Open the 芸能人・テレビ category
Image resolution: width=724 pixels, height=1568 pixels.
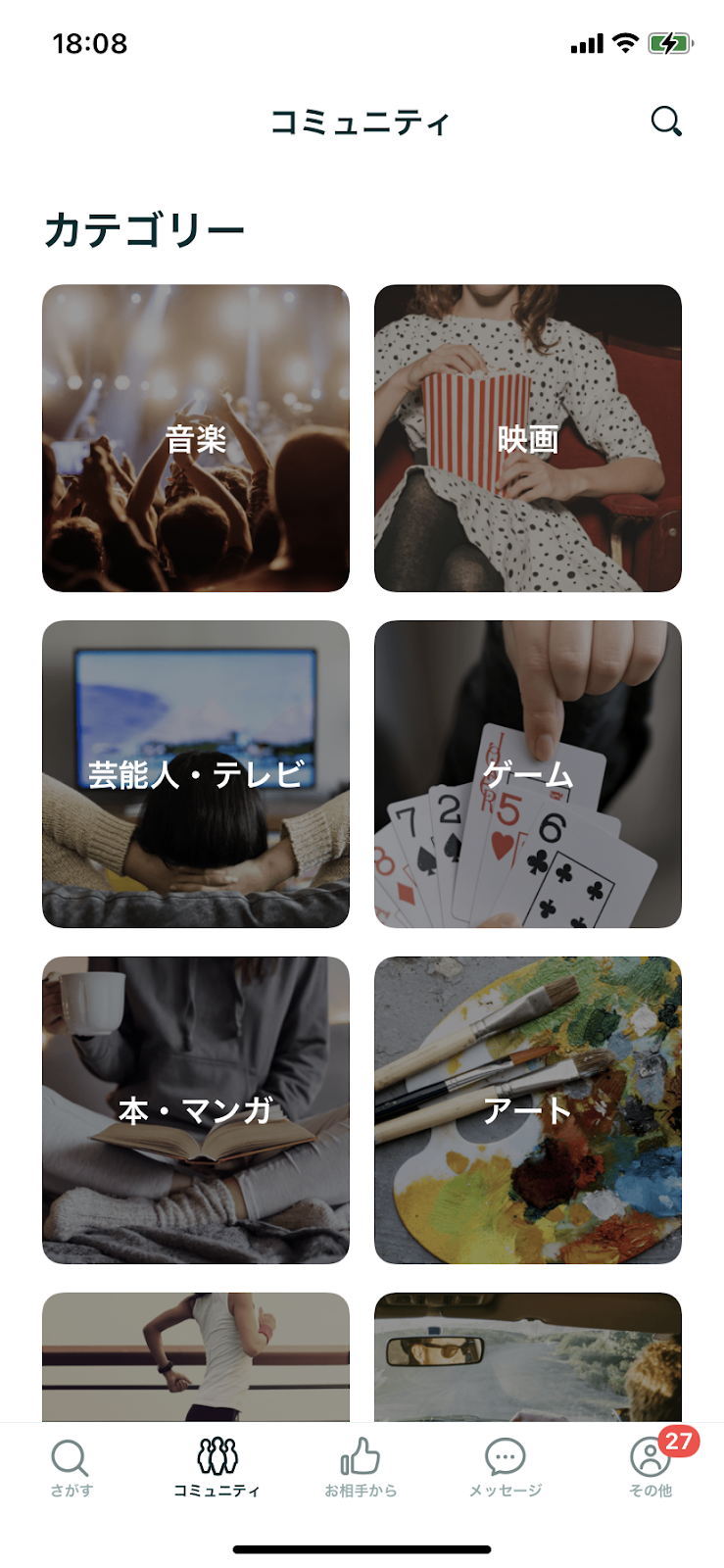pyautogui.click(x=196, y=774)
